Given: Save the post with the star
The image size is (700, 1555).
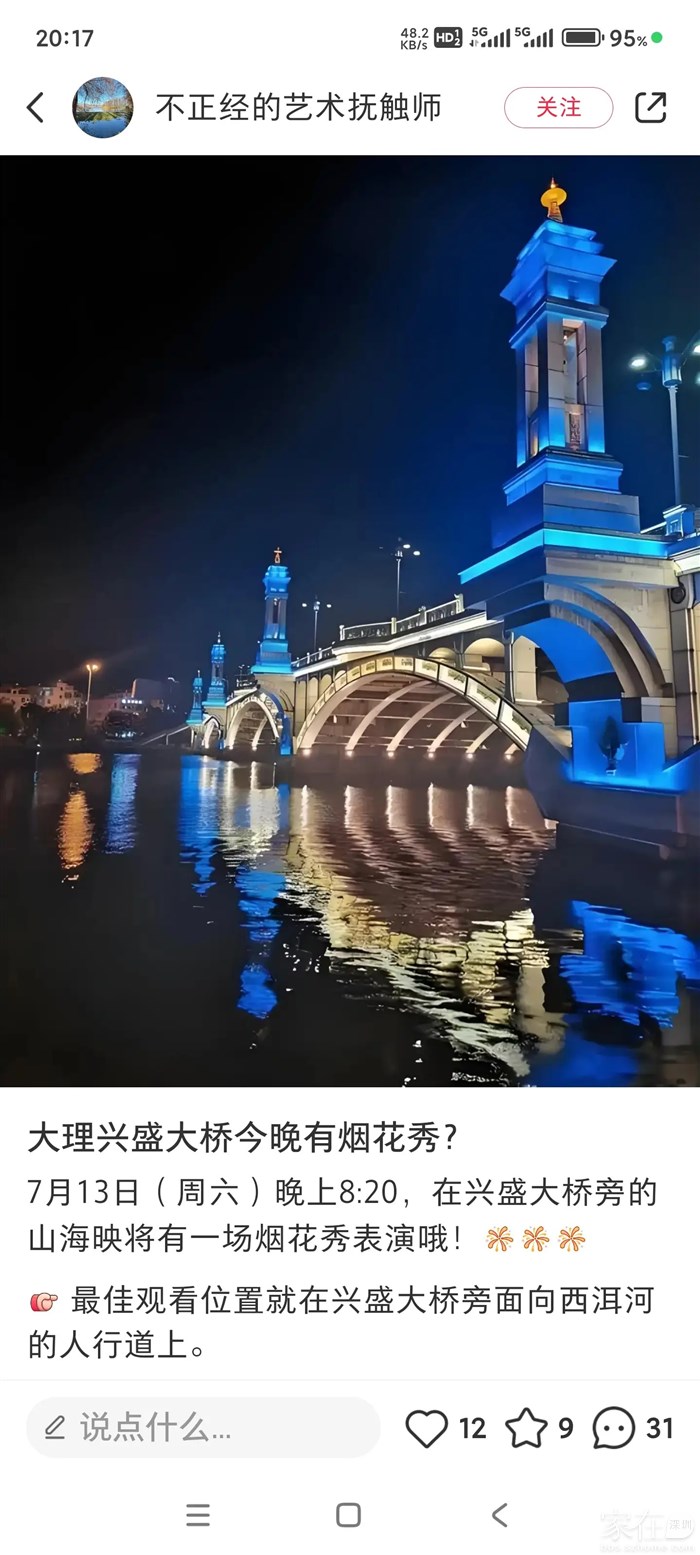Looking at the screenshot, I should (x=526, y=1429).
